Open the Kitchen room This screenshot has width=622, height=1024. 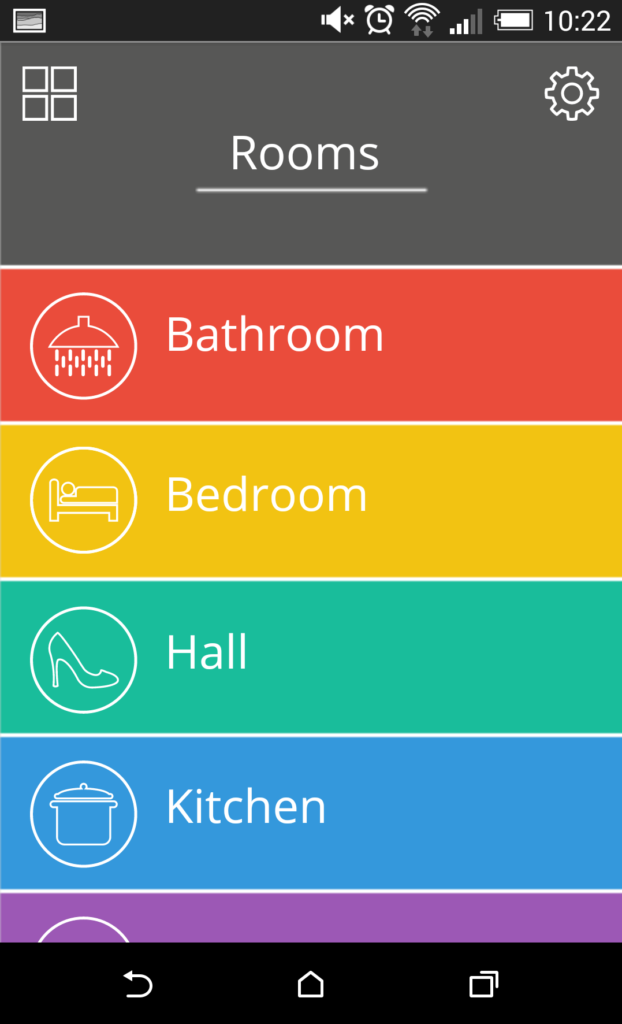point(311,812)
